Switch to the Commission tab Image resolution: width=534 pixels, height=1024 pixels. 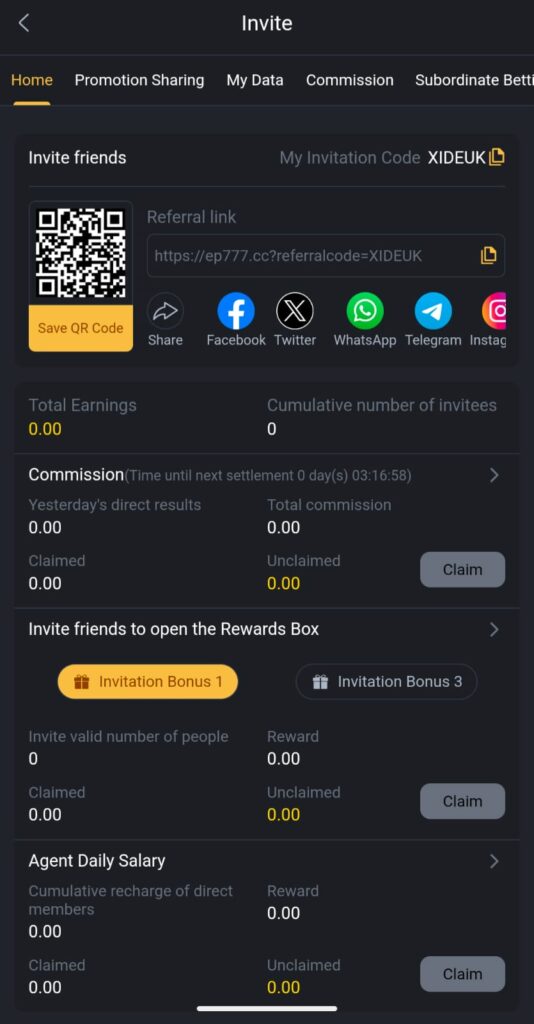[x=349, y=80]
